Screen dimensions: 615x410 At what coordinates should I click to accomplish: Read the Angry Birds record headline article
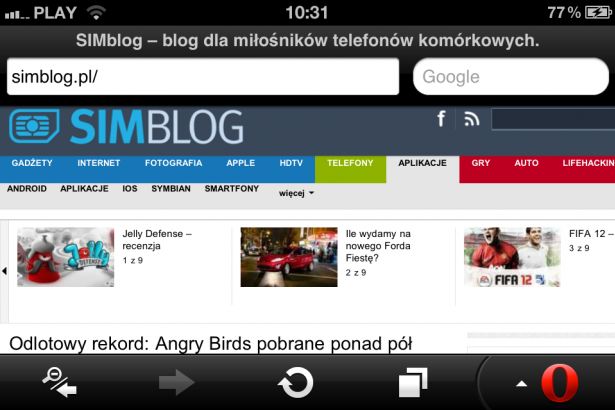tap(210, 343)
